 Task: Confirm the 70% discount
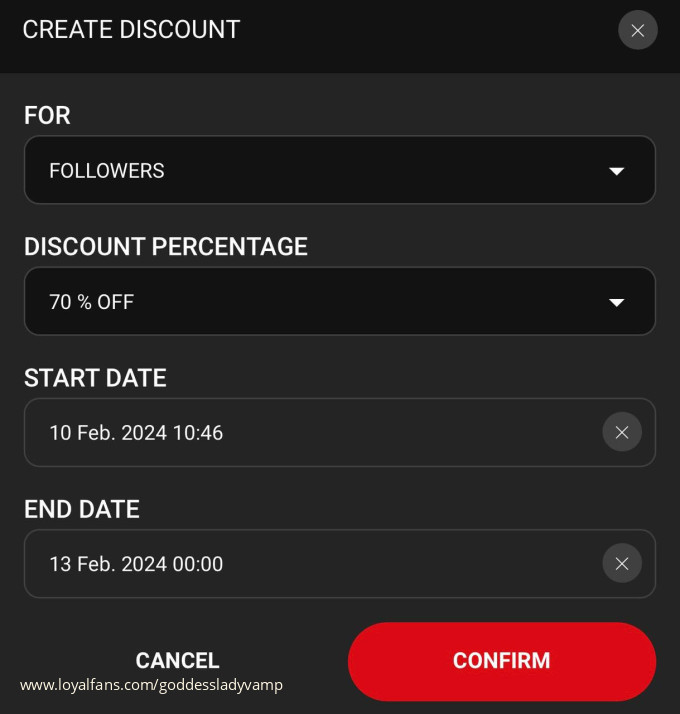[x=501, y=660]
